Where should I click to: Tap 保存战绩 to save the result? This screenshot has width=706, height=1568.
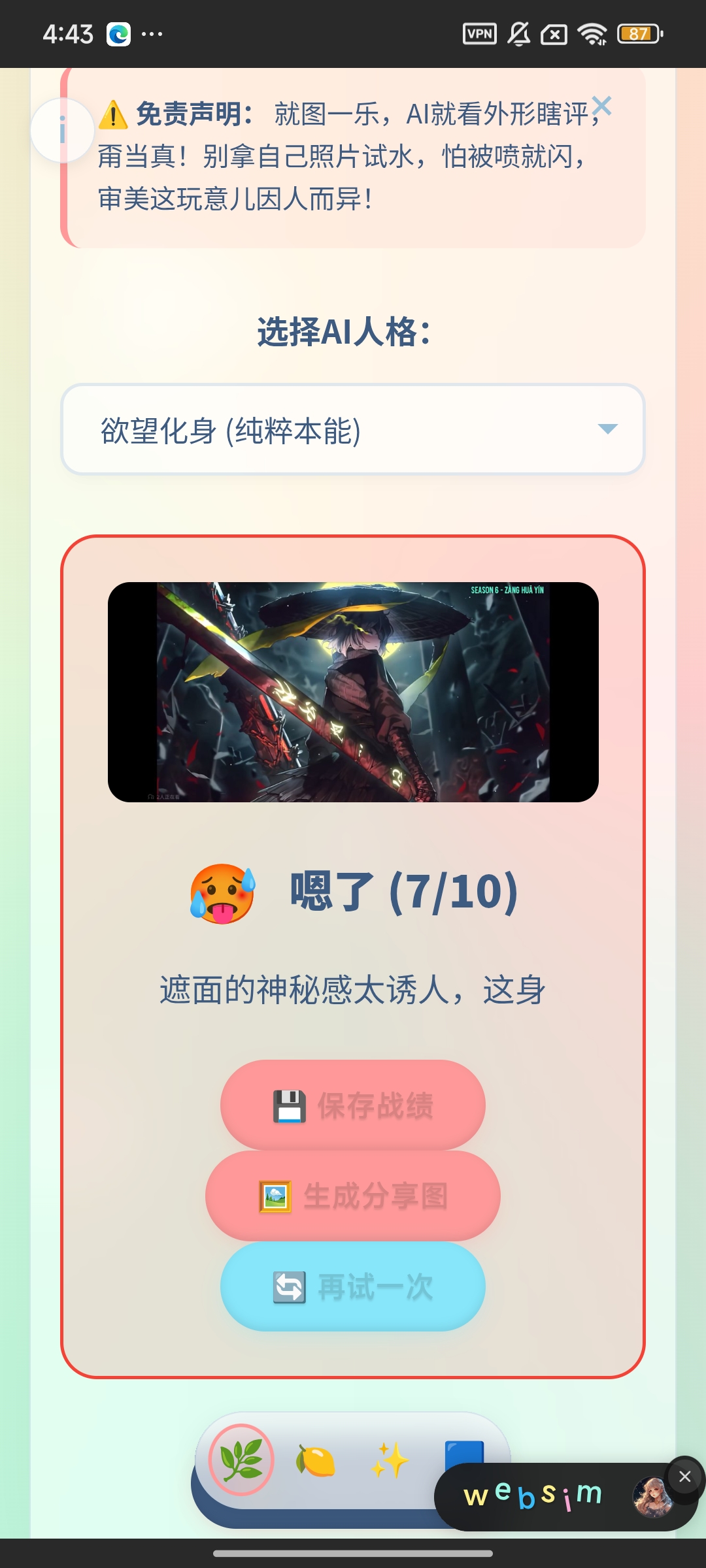point(353,1105)
